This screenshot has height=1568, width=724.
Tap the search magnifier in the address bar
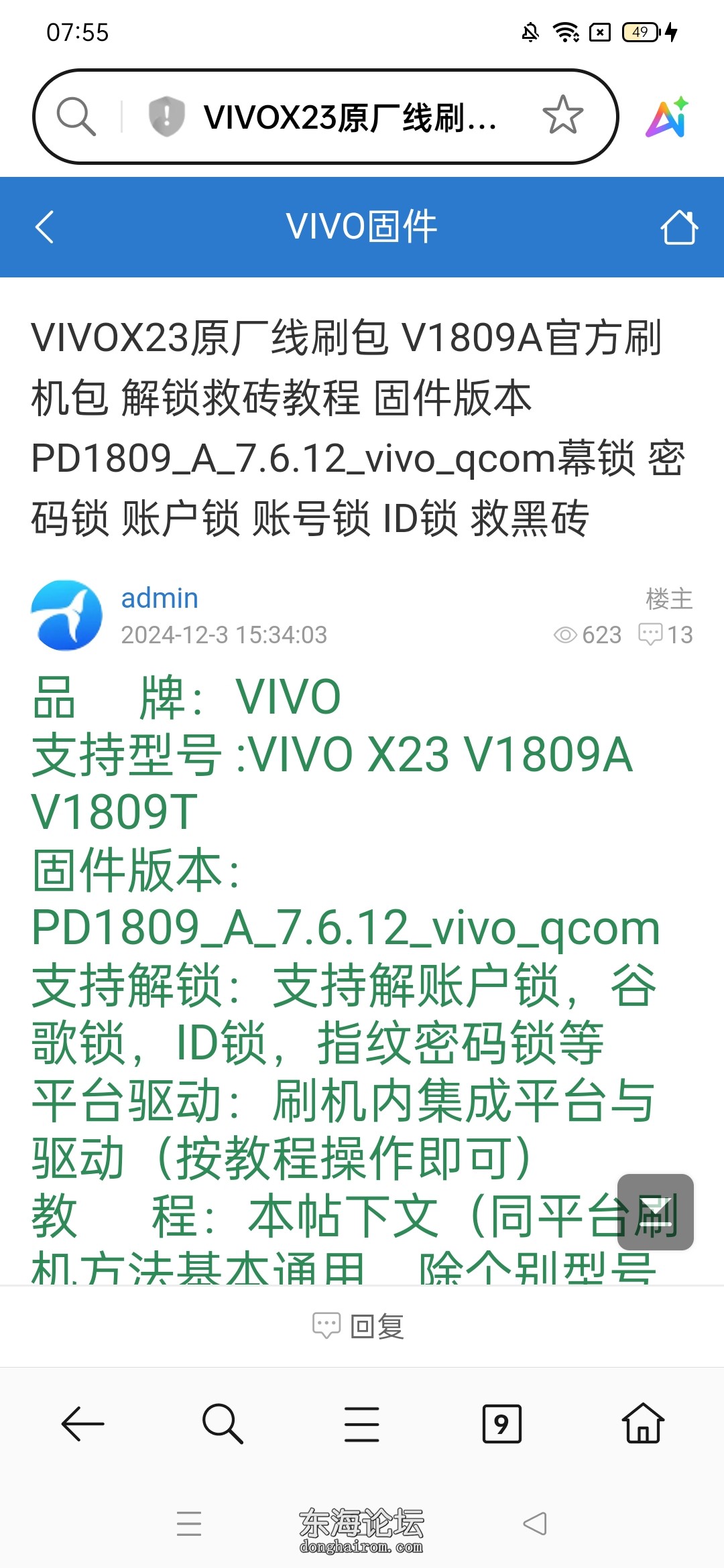[x=77, y=115]
